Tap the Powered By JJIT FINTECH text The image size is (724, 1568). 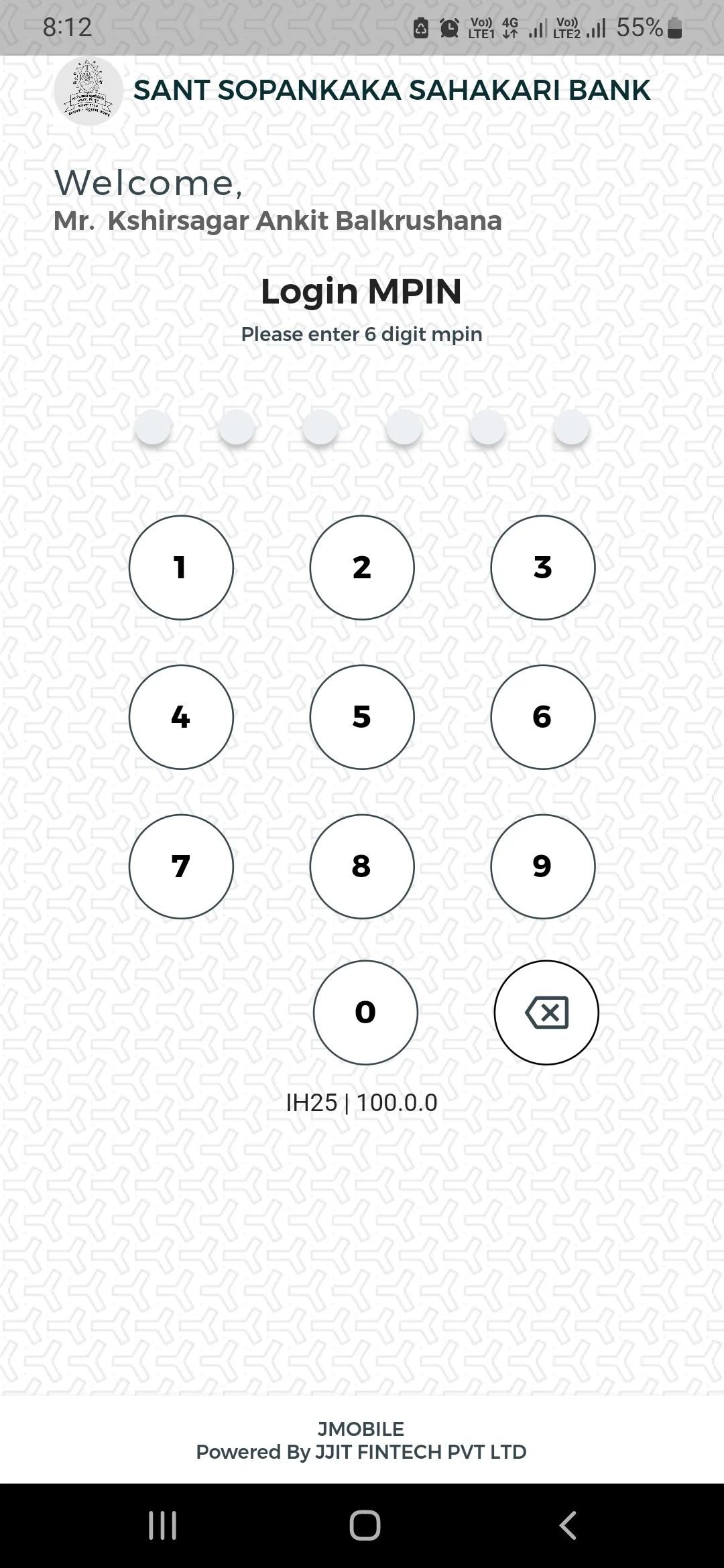pyautogui.click(x=361, y=1452)
